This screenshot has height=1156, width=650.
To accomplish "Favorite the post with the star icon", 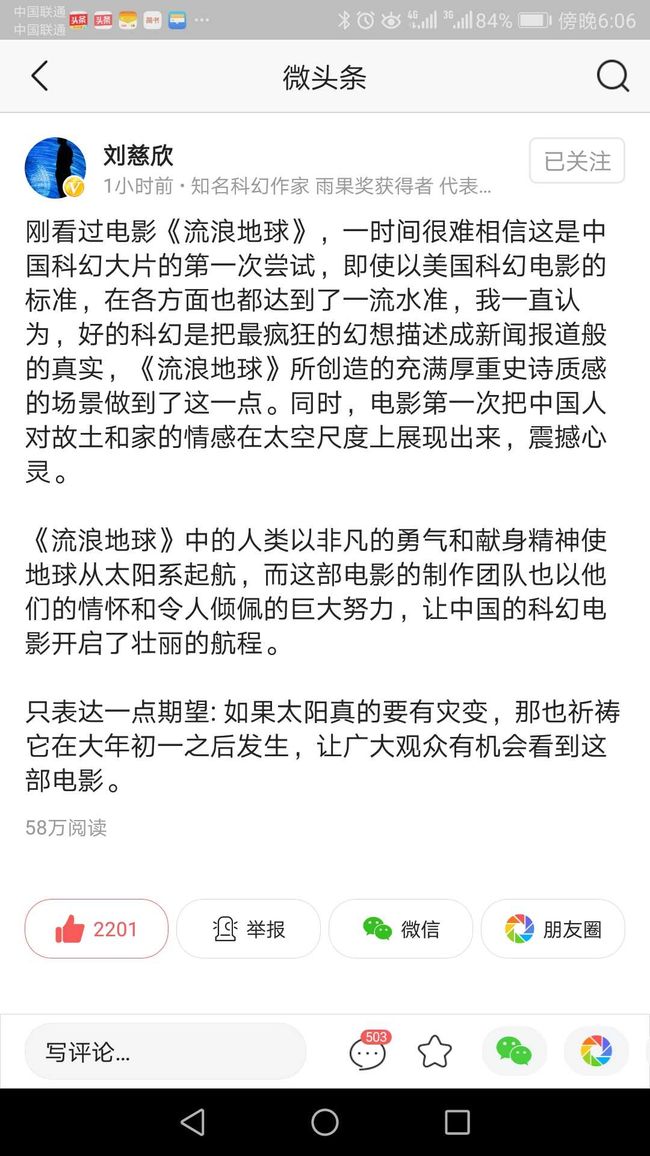I will (x=435, y=1052).
